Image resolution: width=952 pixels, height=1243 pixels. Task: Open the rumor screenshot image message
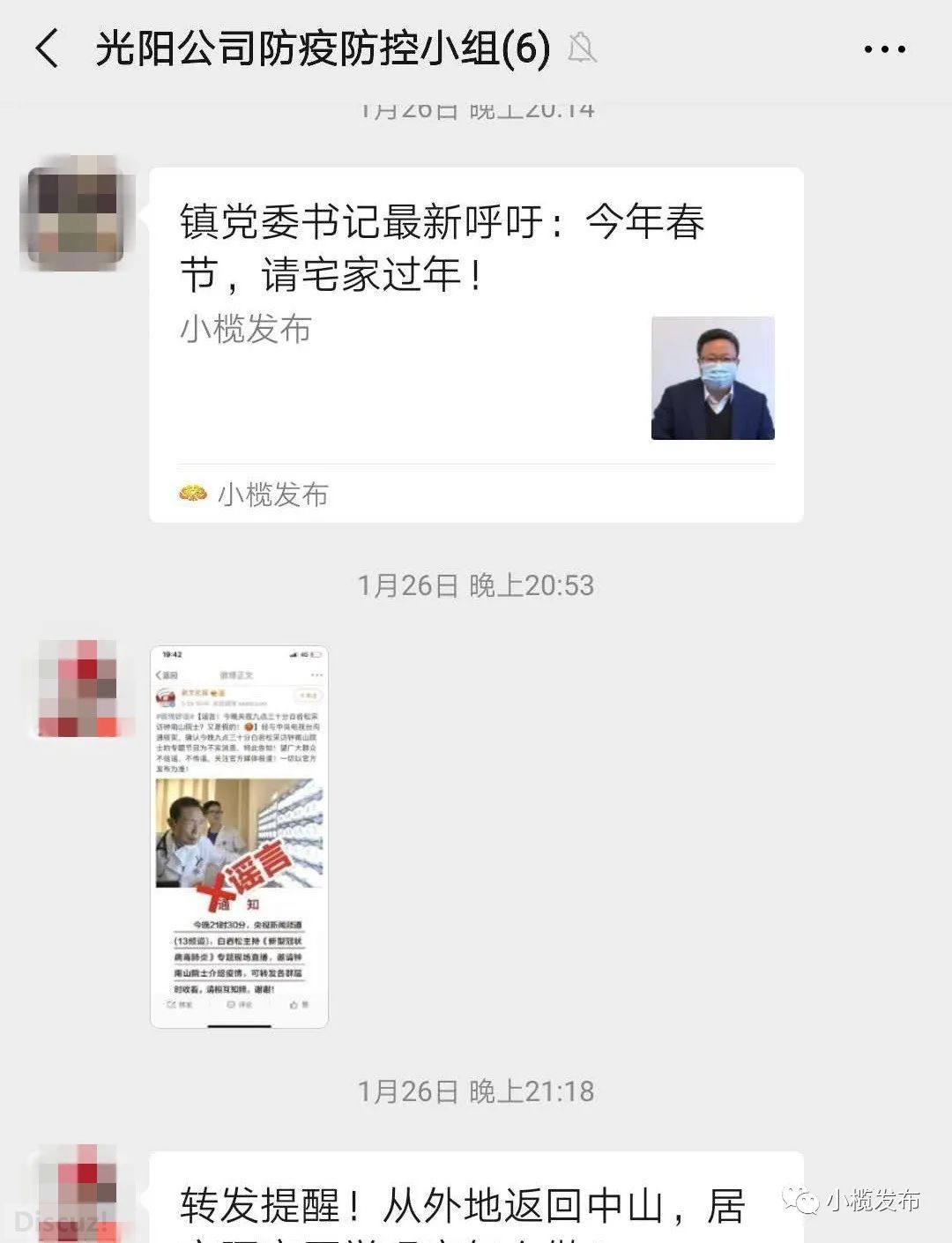(x=239, y=836)
